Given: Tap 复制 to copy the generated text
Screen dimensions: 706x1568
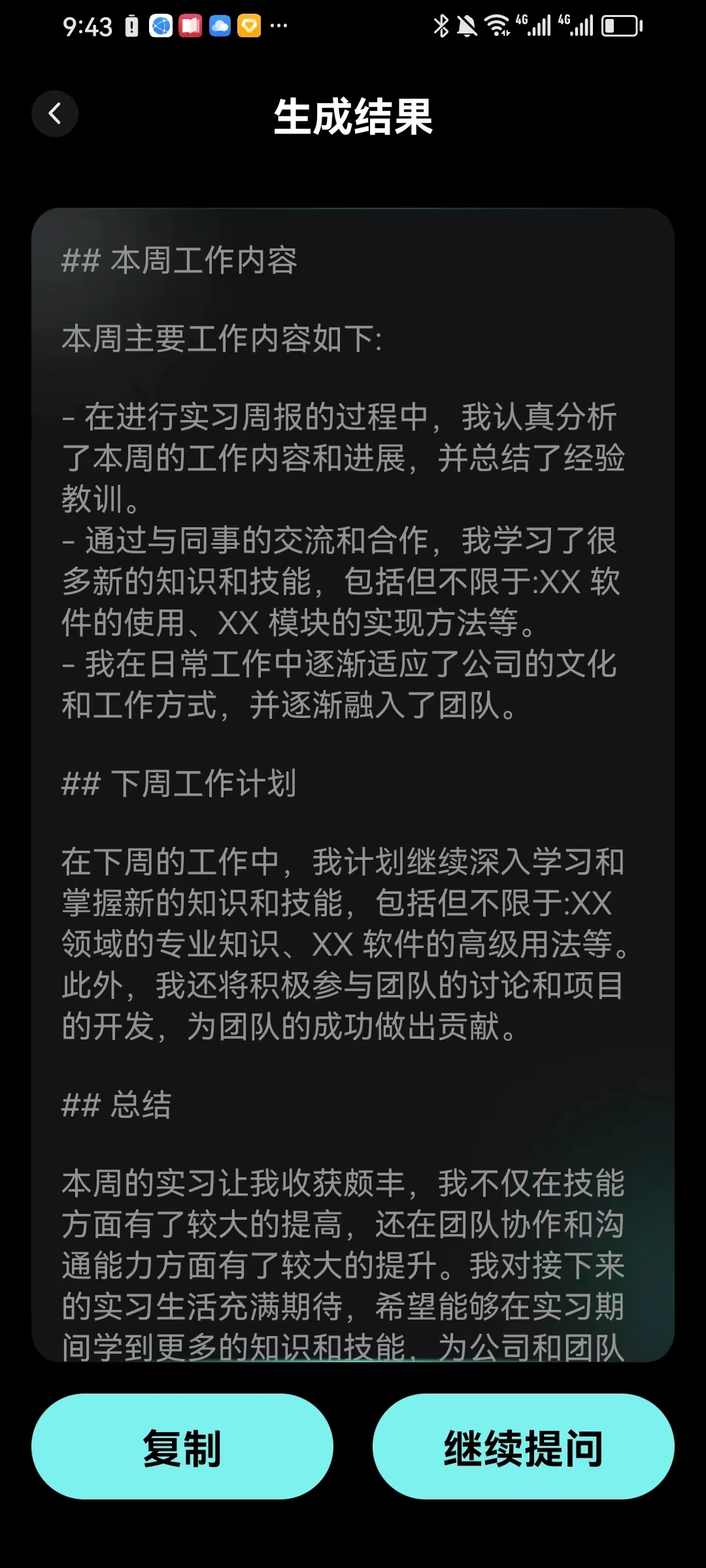Looking at the screenshot, I should tap(182, 1446).
